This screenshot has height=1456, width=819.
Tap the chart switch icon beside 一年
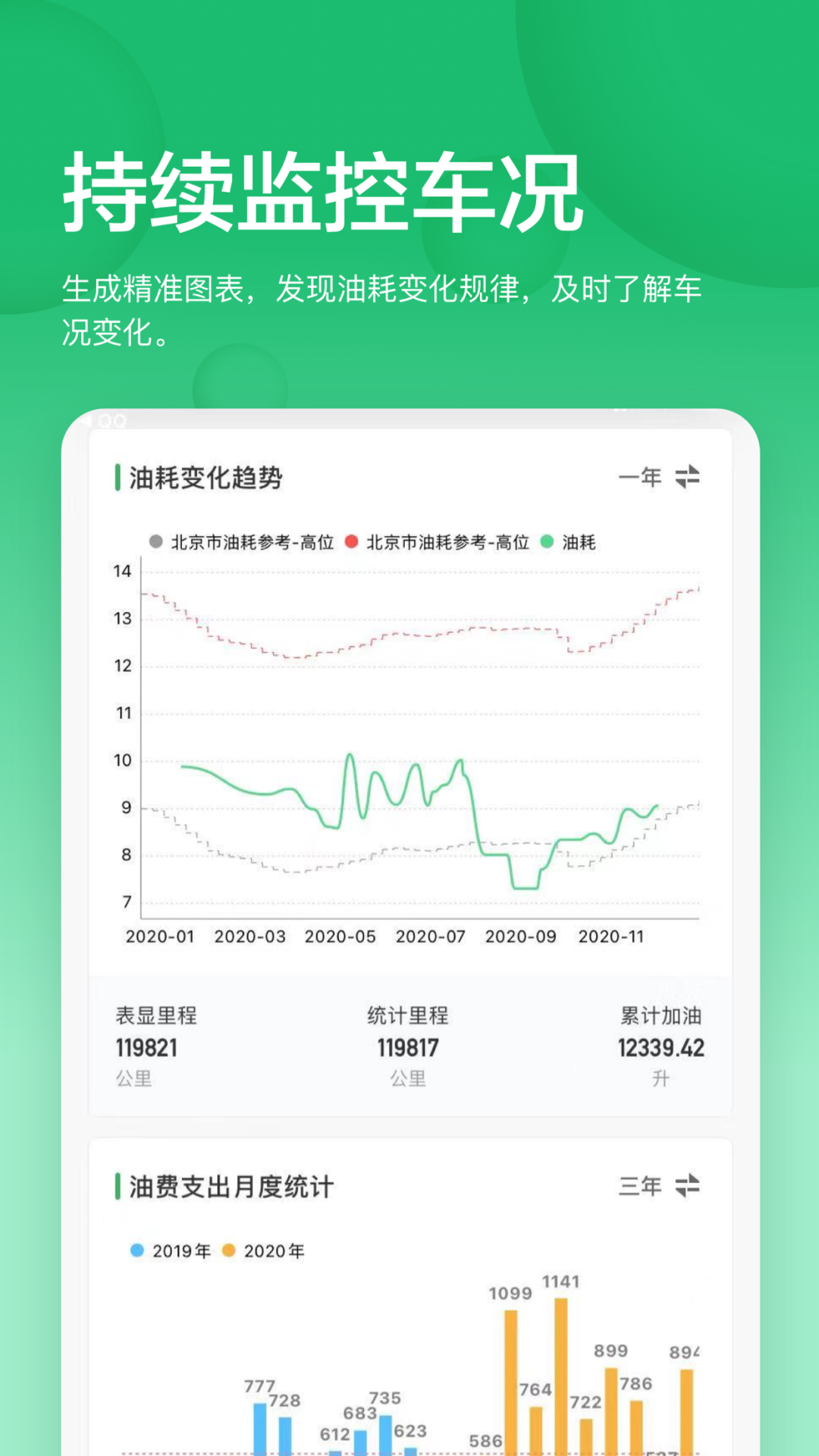(x=689, y=477)
